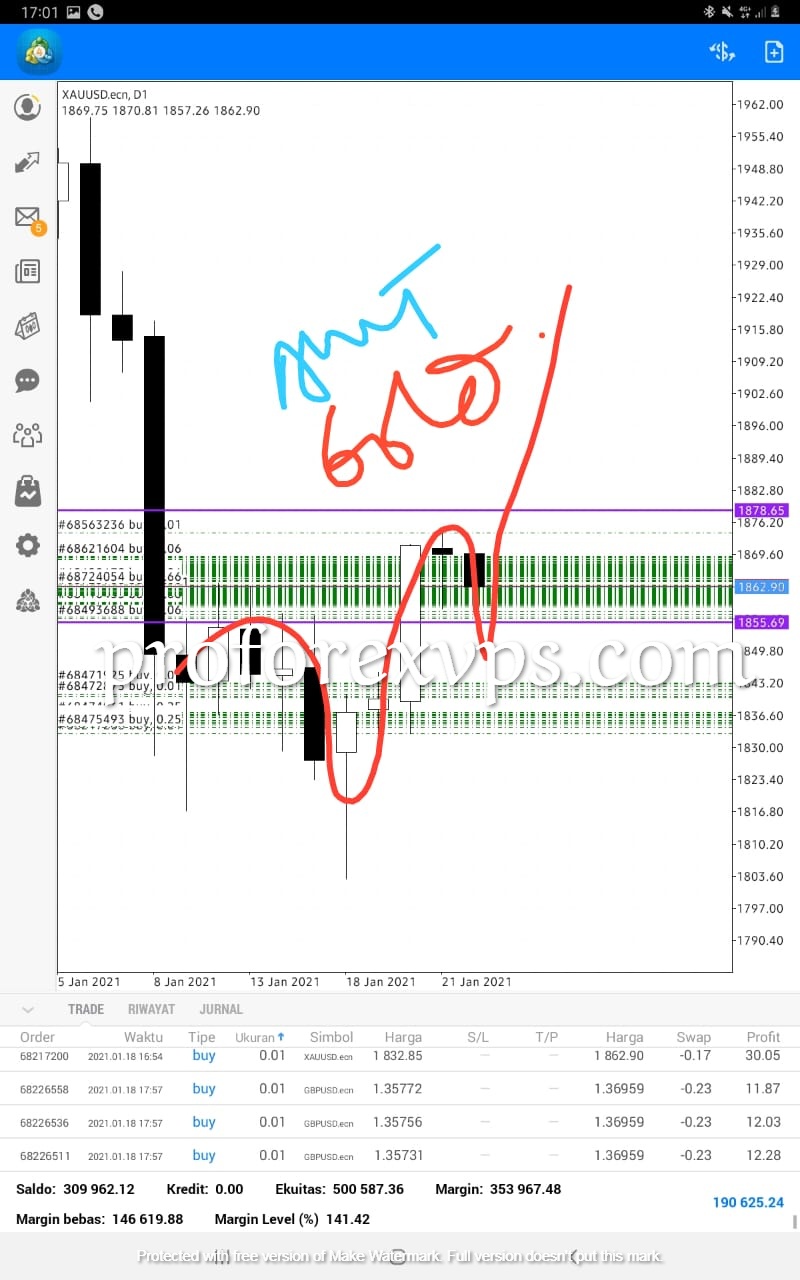Open the quotes arrows icon in sidebar

(27, 163)
